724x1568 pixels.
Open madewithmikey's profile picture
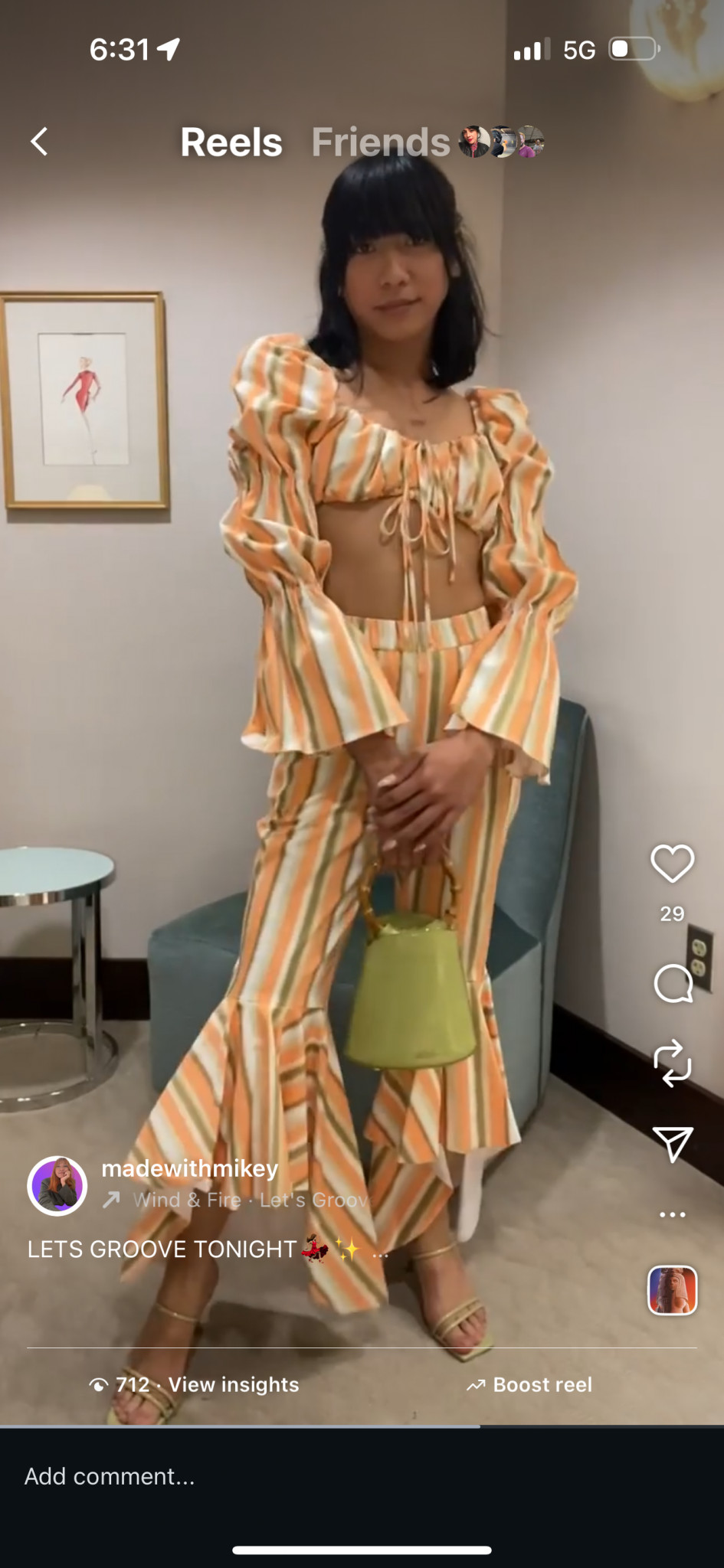(57, 1186)
